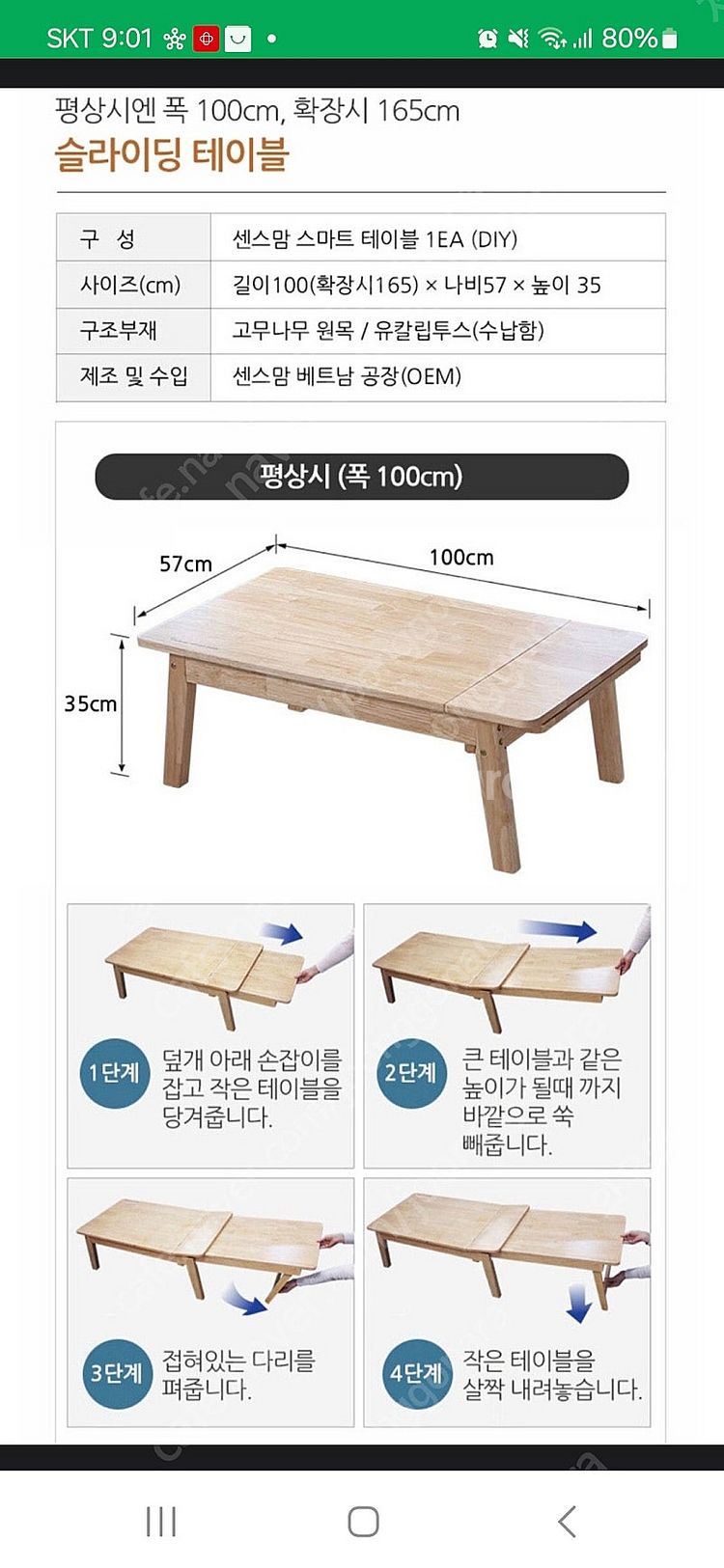Tap the Home navigation button

(361, 1517)
